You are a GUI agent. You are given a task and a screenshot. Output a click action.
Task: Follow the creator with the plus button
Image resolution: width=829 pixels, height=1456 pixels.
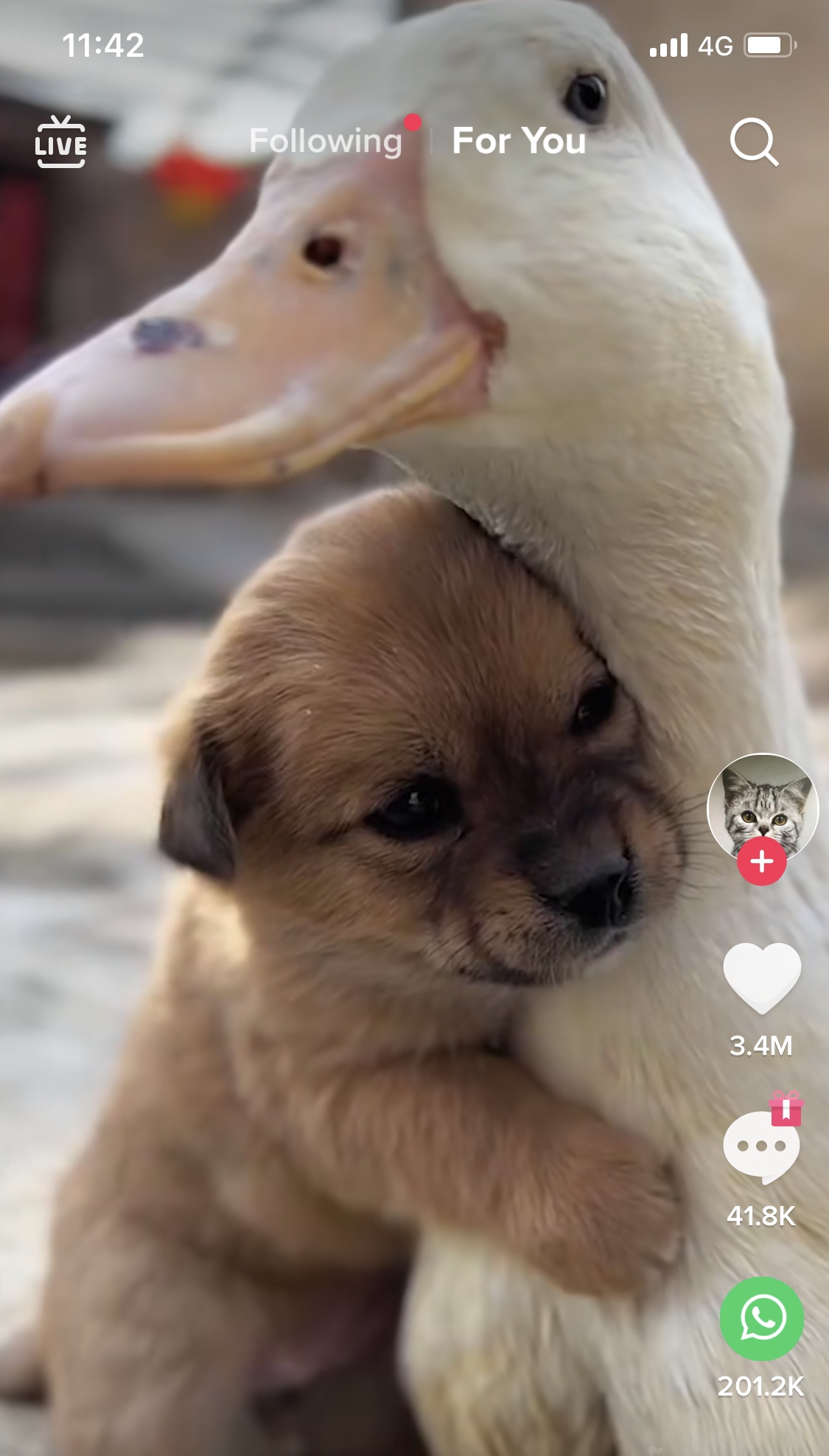coord(762,861)
